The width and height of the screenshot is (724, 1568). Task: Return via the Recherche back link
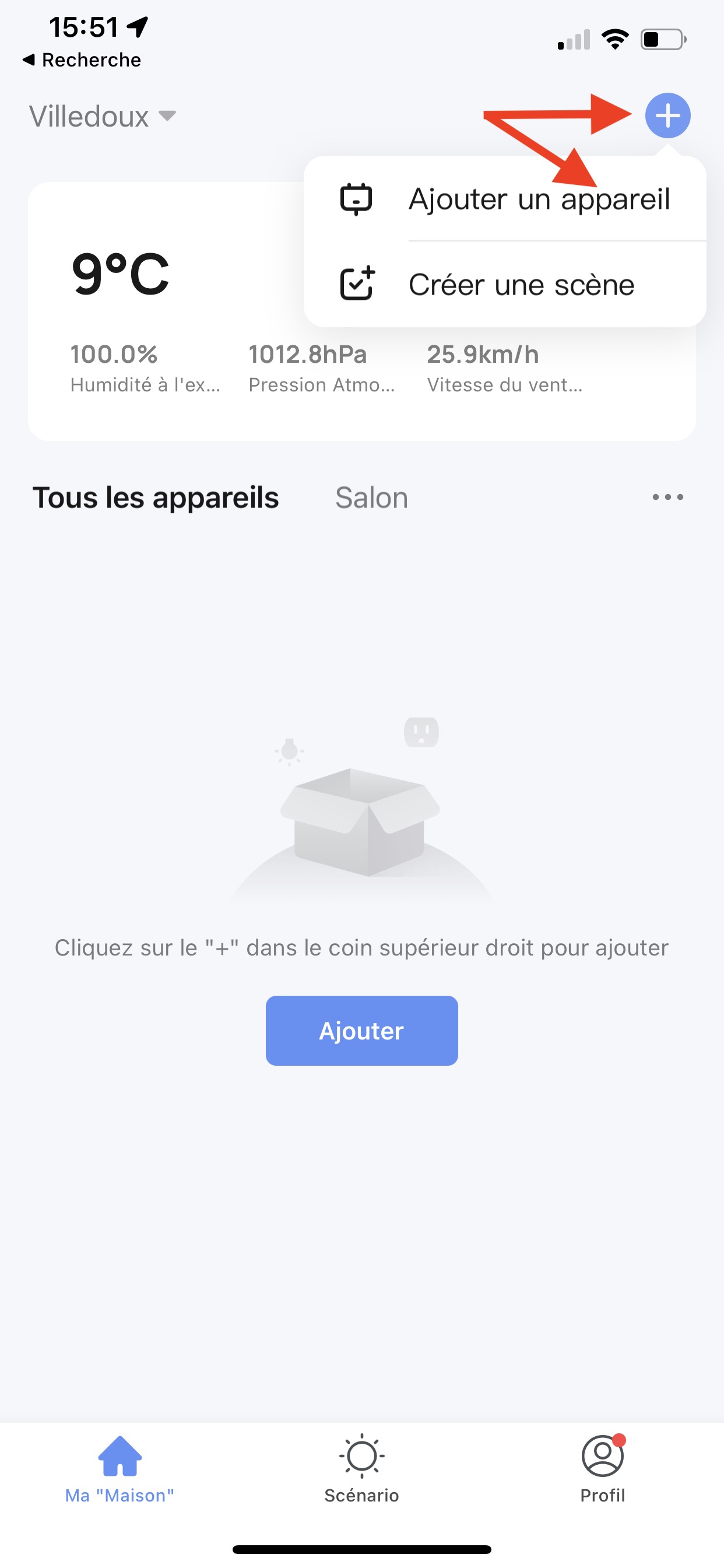pyautogui.click(x=82, y=59)
